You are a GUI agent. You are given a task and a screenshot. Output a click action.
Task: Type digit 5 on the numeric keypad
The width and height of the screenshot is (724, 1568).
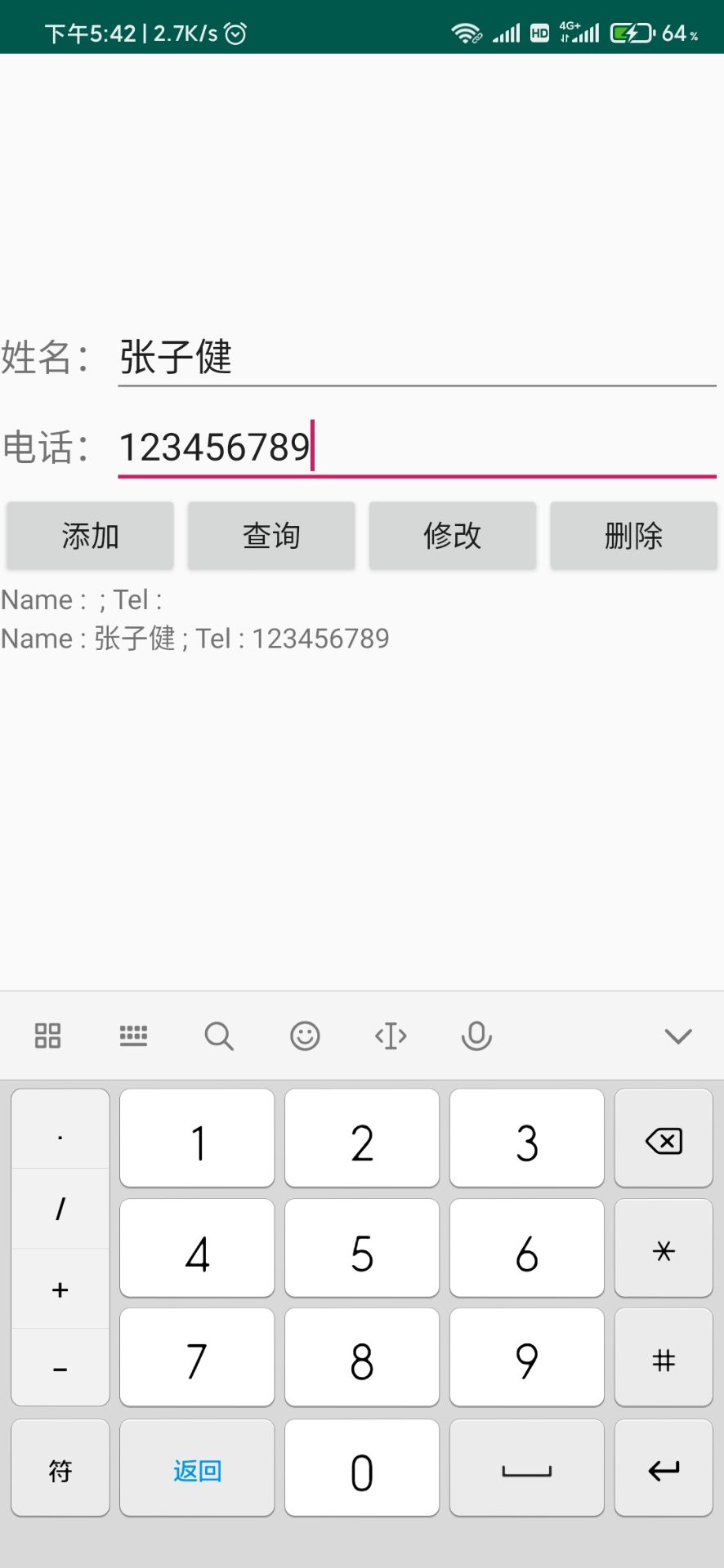[x=362, y=1250]
